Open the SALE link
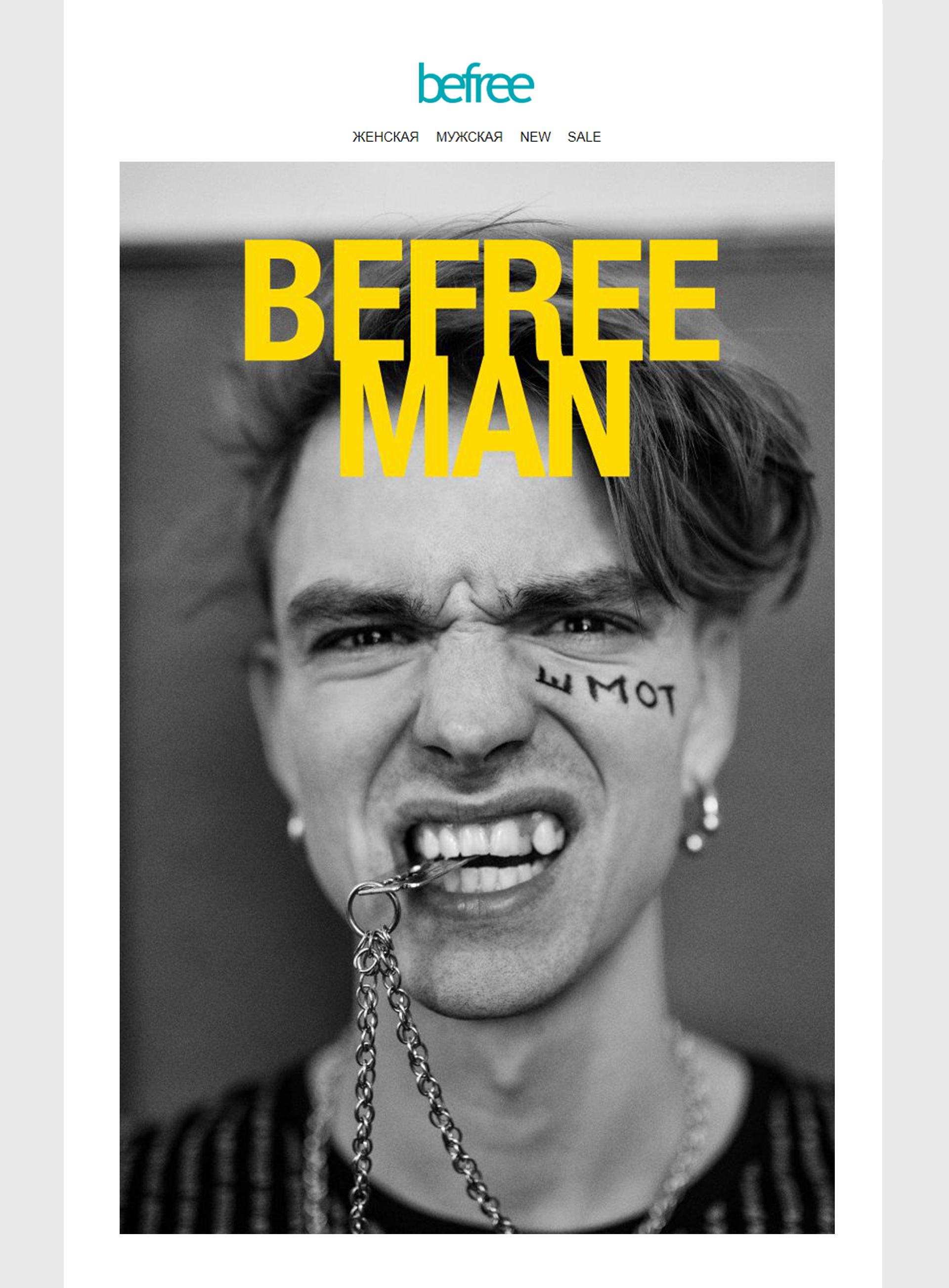 pyautogui.click(x=584, y=137)
